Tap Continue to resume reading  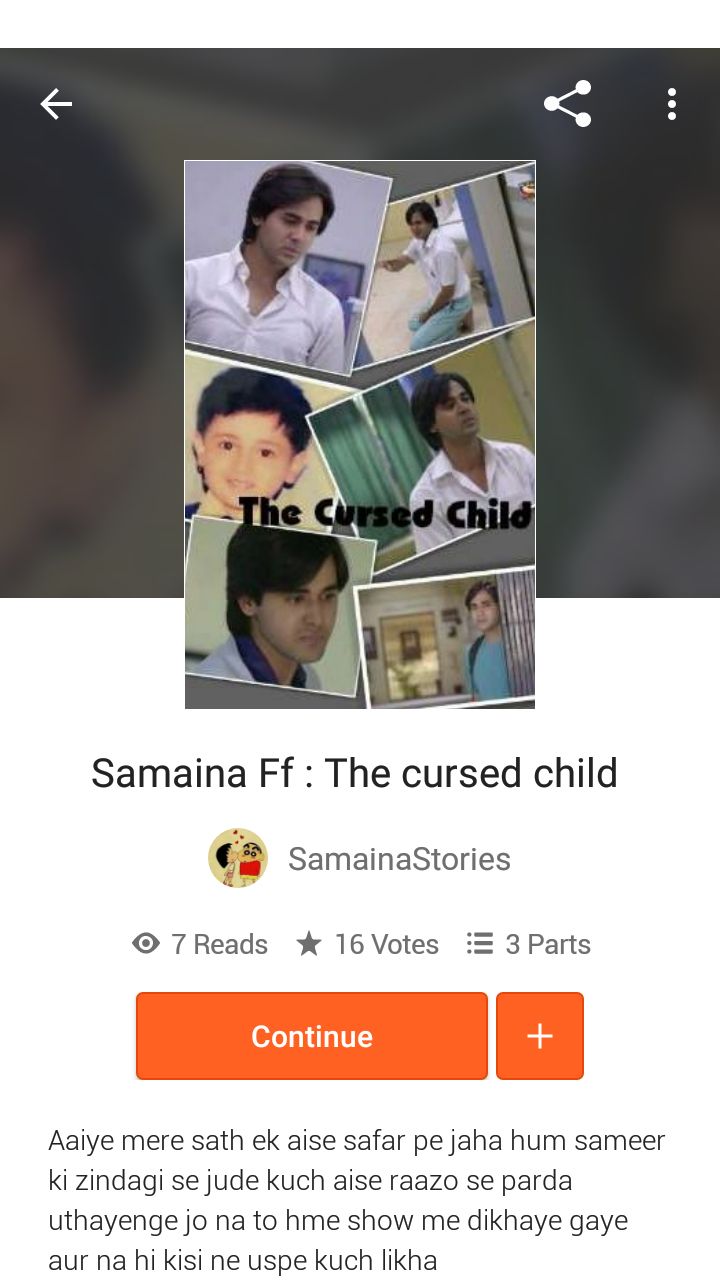[x=312, y=1036]
